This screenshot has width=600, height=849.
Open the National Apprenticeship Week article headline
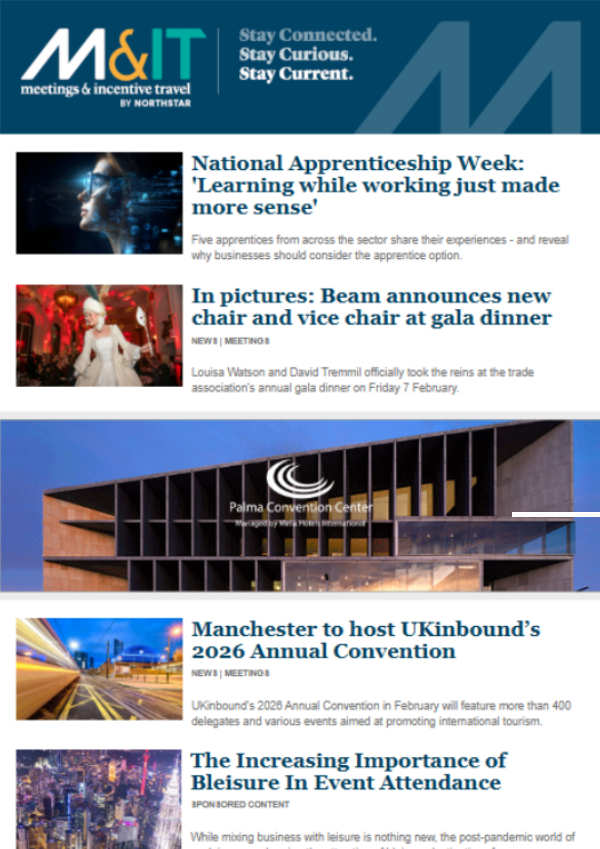pyautogui.click(x=375, y=186)
